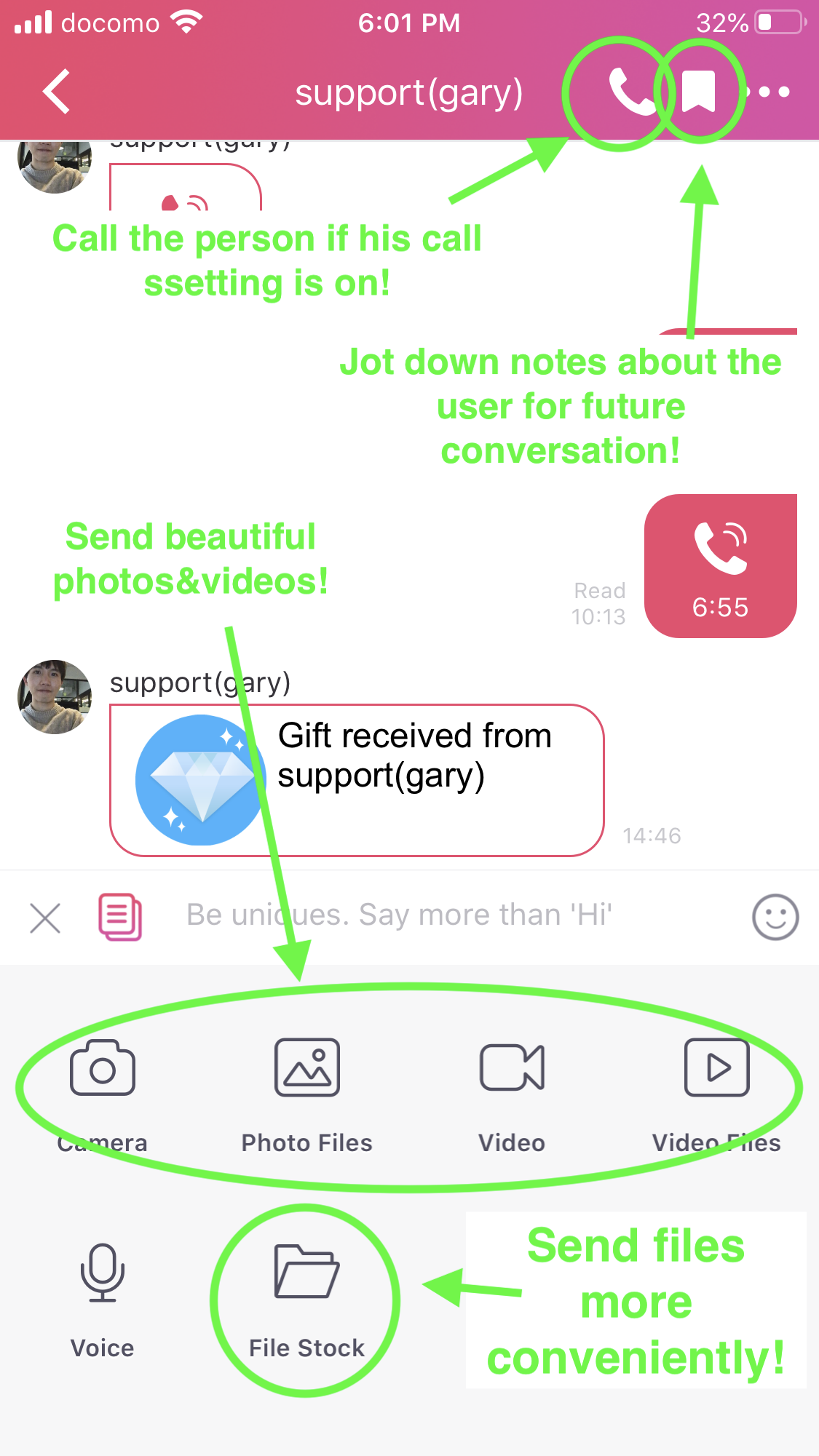Viewport: 819px width, 1456px height.
Task: Start a voice call with support(gary)
Action: pos(630,92)
